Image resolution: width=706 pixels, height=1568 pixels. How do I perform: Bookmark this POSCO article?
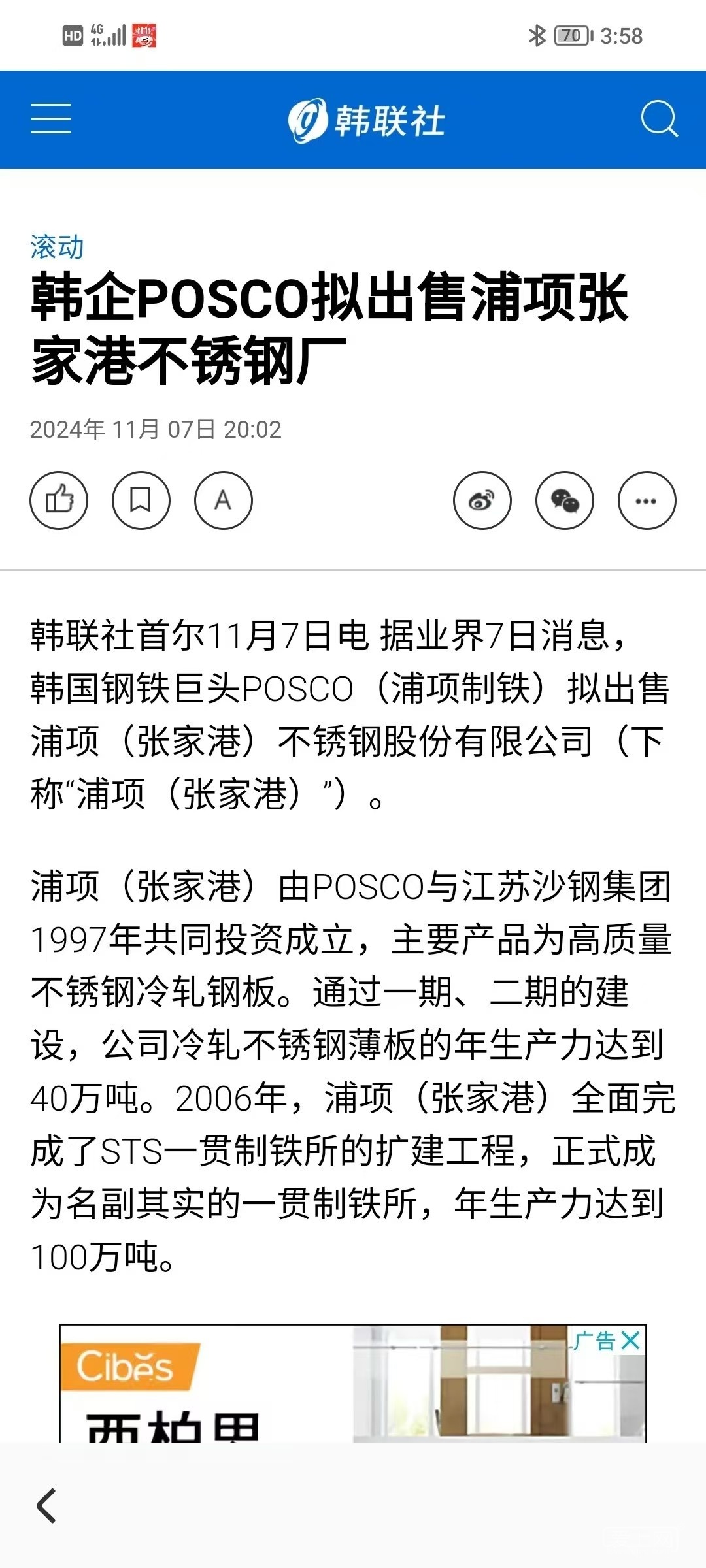point(141,500)
